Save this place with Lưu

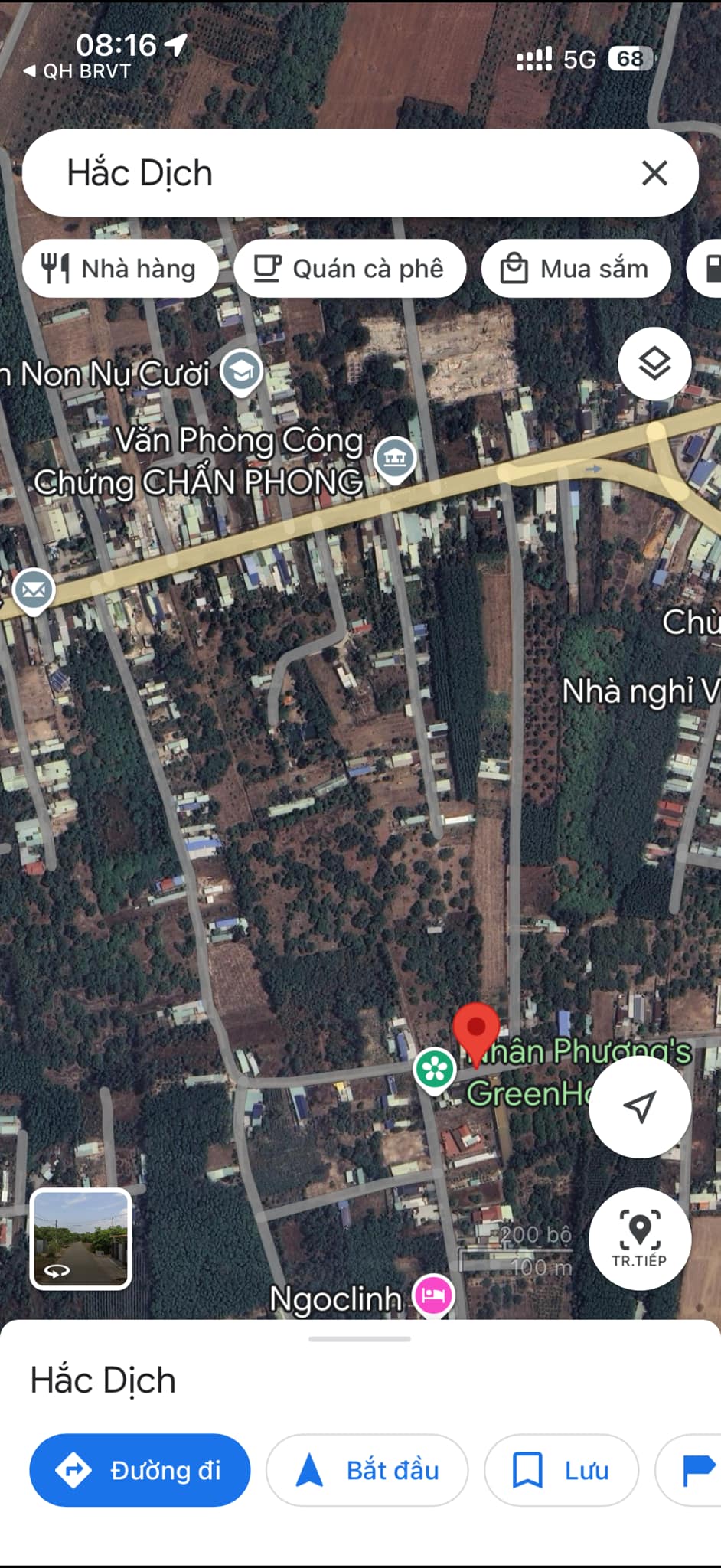pos(561,1470)
